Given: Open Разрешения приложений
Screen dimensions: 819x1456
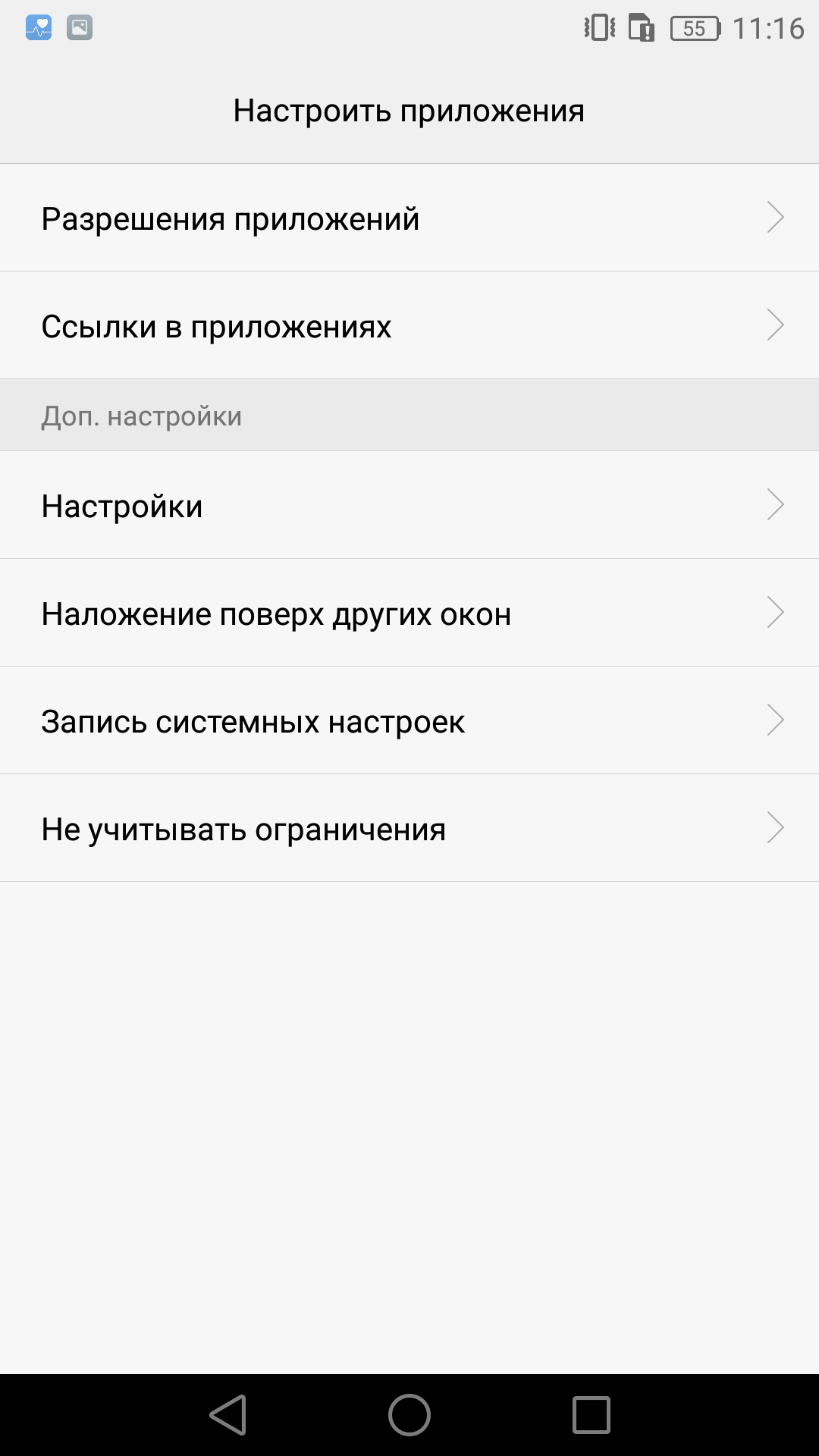Looking at the screenshot, I should point(409,218).
